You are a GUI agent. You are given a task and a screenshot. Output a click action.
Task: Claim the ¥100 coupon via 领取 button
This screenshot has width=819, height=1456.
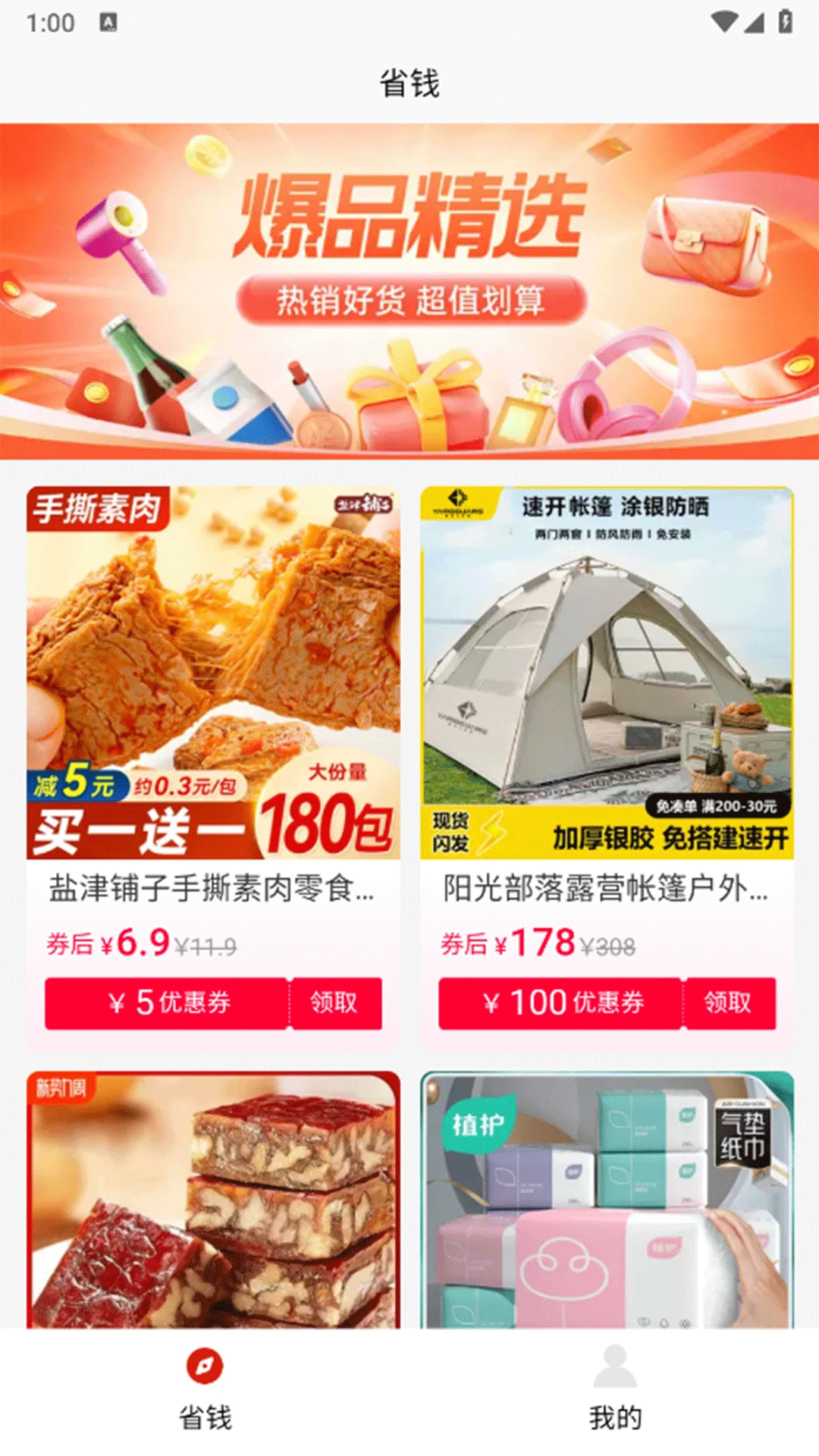[x=728, y=1003]
